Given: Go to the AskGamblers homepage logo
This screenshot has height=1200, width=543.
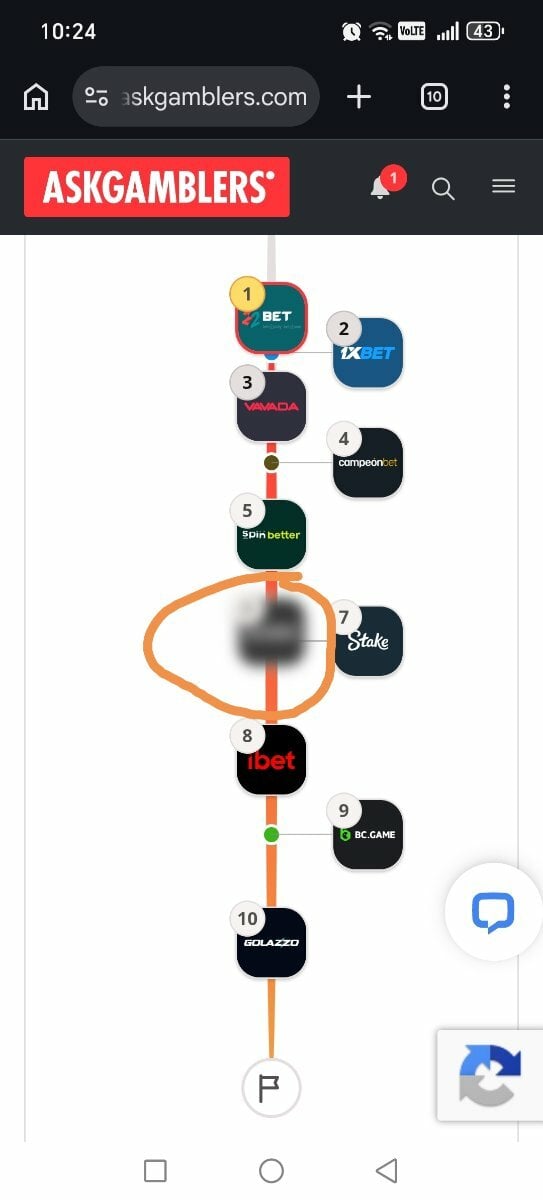Looking at the screenshot, I should [157, 187].
